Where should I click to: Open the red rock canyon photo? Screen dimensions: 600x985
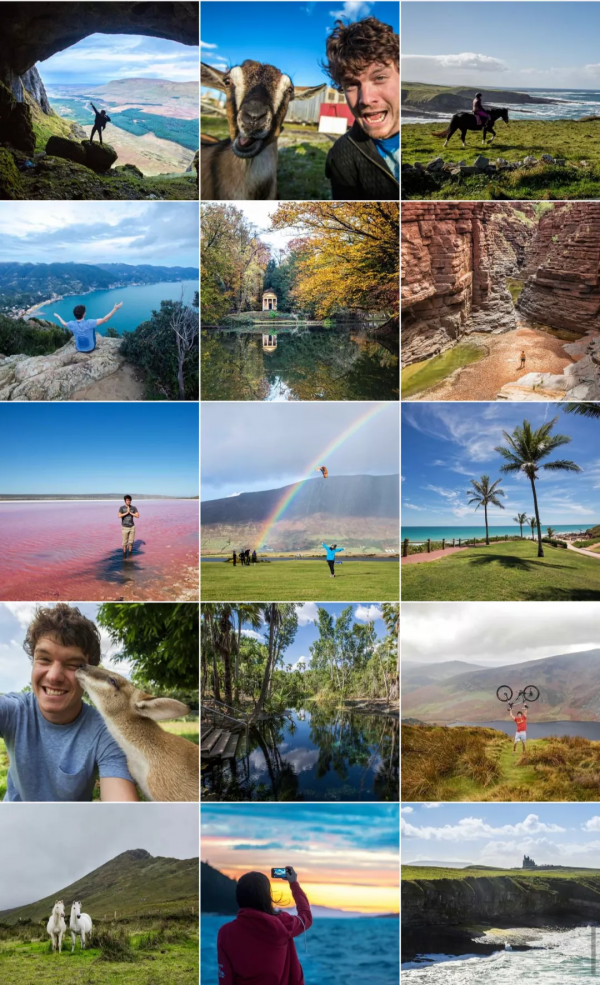pos(500,301)
